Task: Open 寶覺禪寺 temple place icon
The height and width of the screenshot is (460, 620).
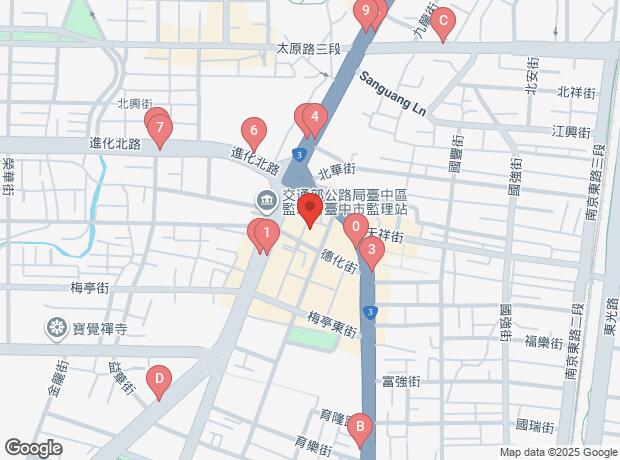Action: coord(56,326)
